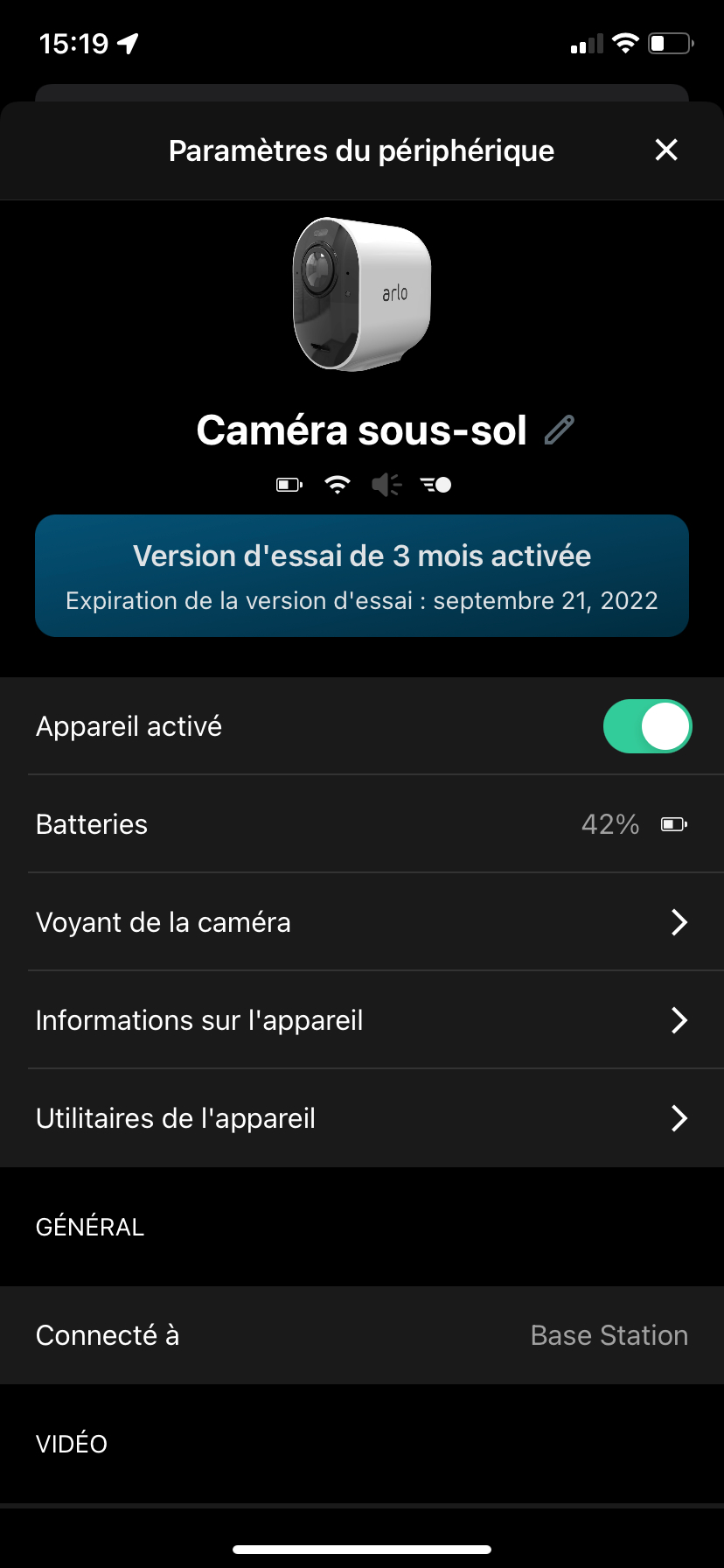The height and width of the screenshot is (1568, 724).
Task: Open Informations sur l'appareil
Action: coord(362,1020)
